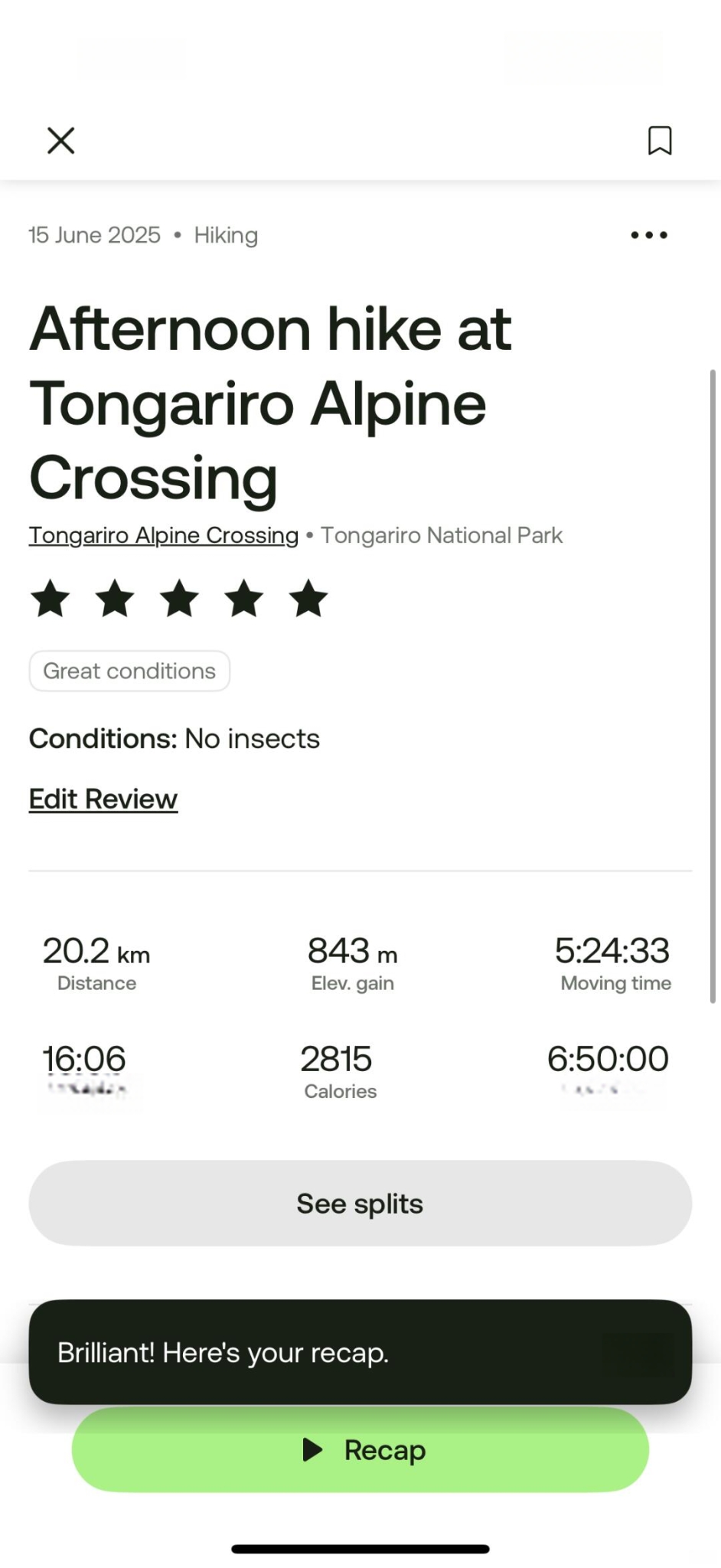Open the Tongariro Alpine Crossing trail link

tap(164, 535)
